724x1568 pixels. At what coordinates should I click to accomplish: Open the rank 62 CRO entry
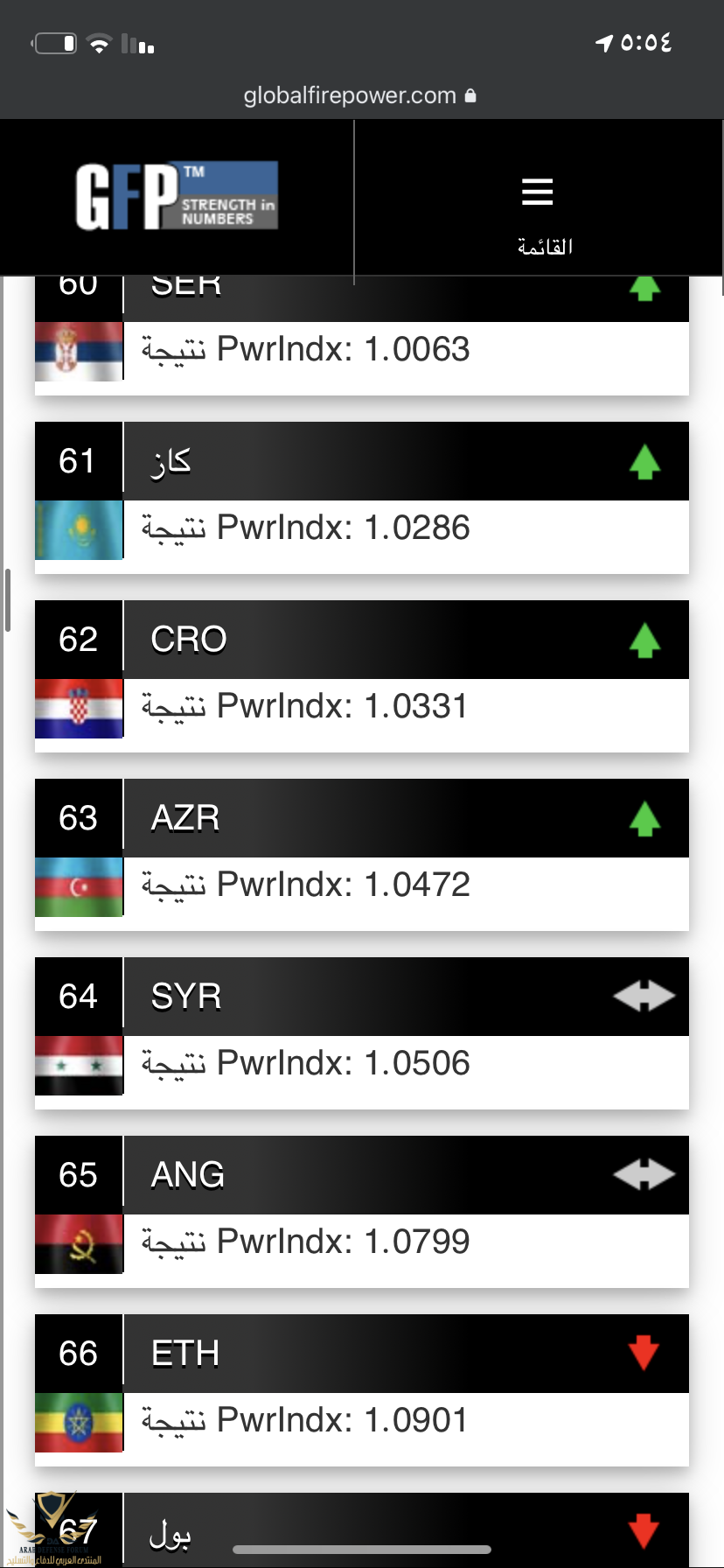tap(361, 640)
